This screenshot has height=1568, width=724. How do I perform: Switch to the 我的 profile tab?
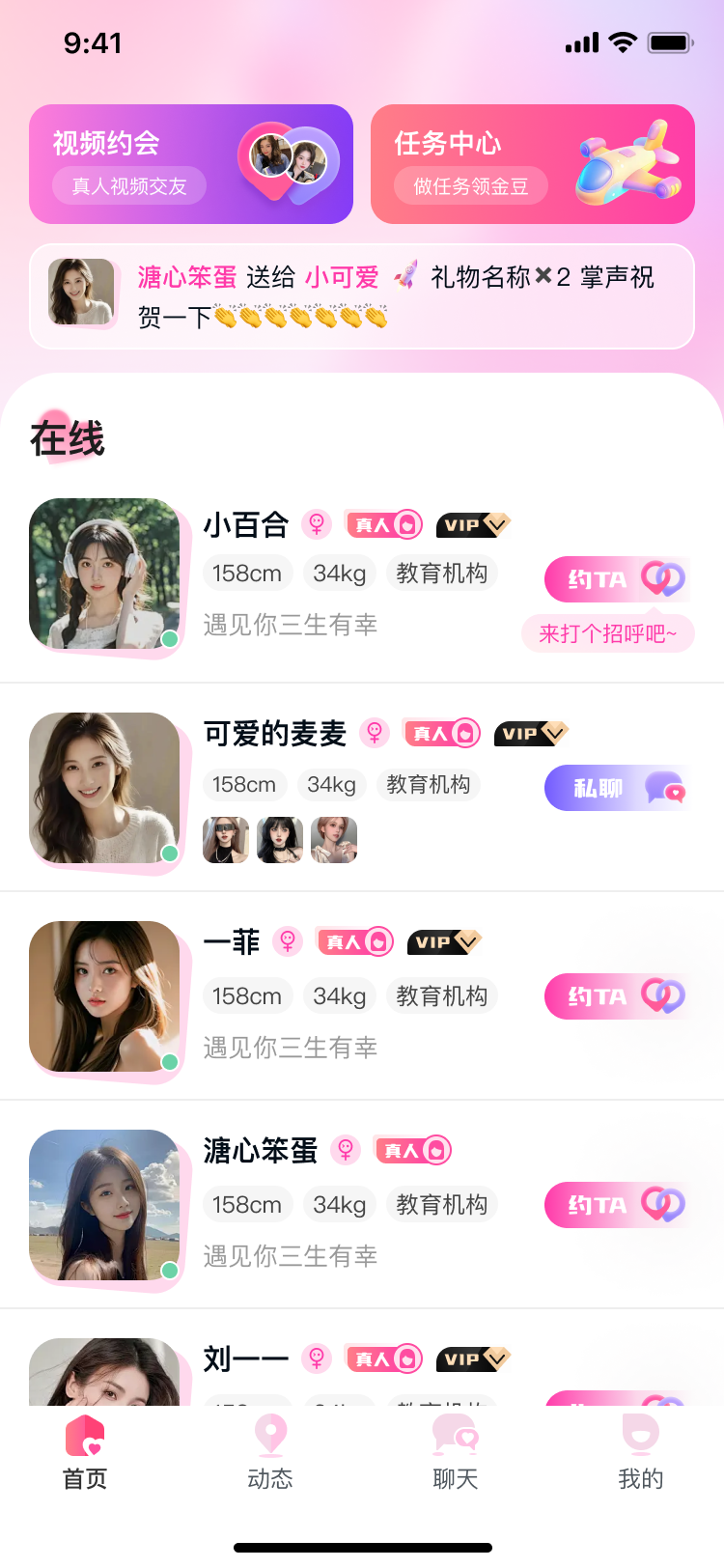640,1453
